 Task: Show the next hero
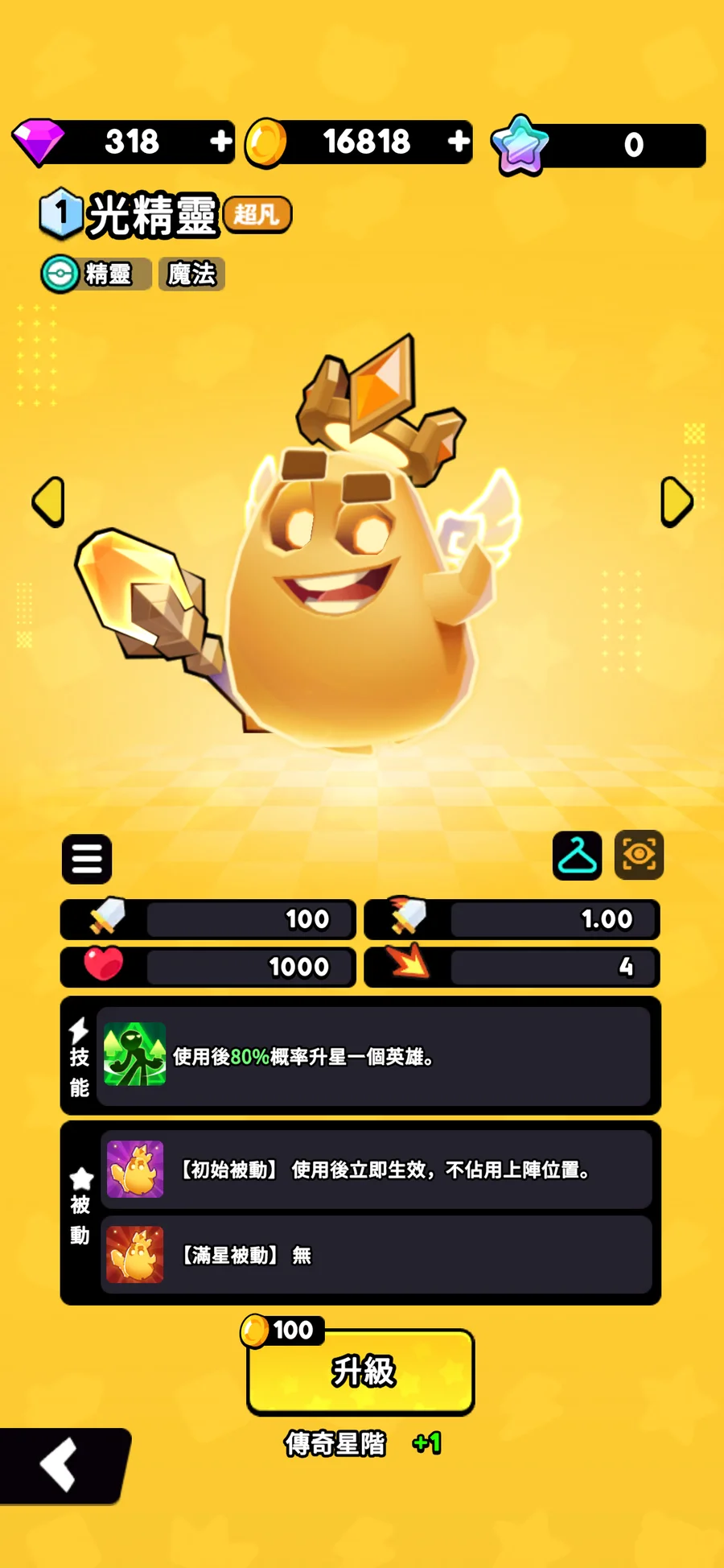(676, 502)
